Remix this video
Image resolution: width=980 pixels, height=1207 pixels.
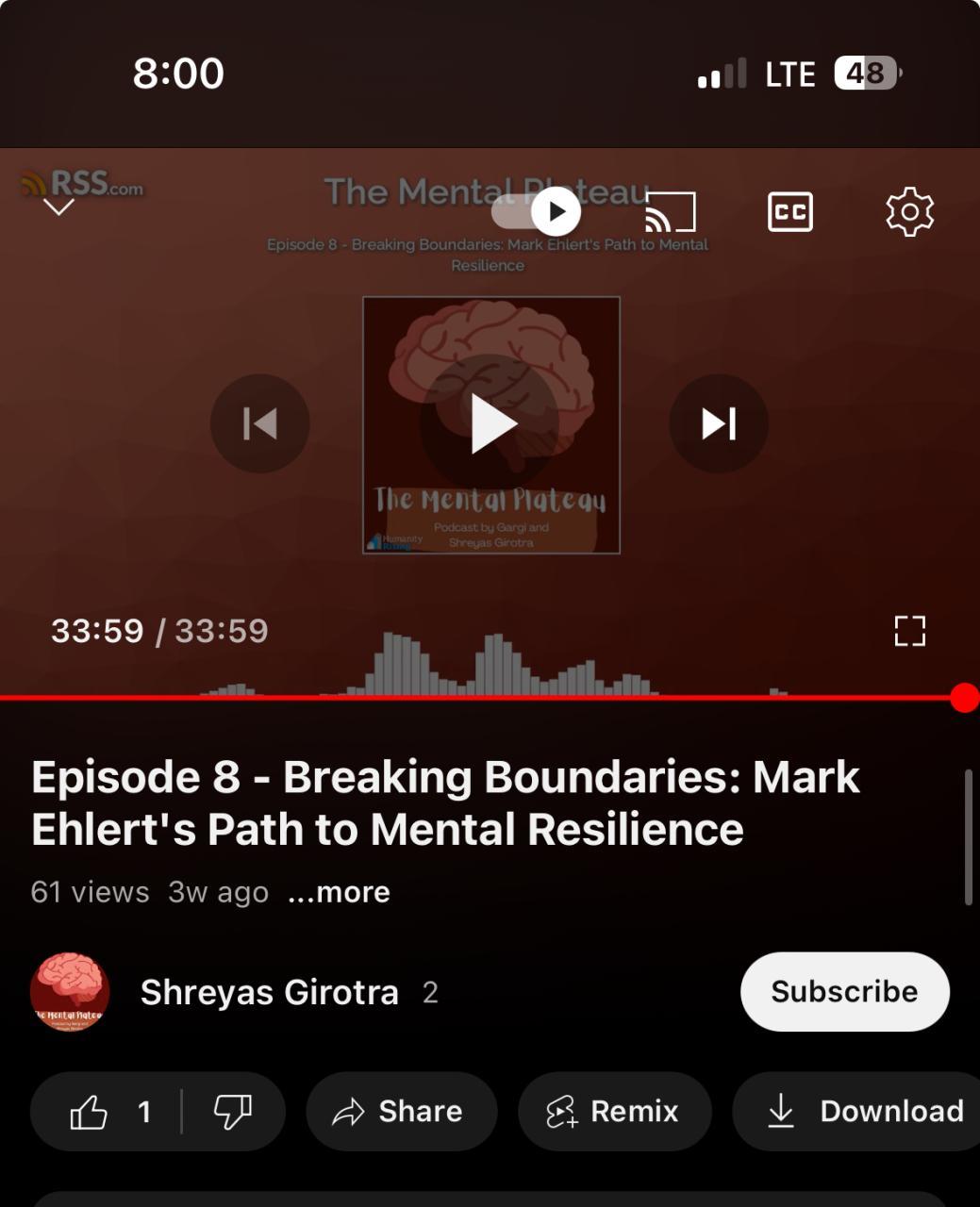[614, 1112]
